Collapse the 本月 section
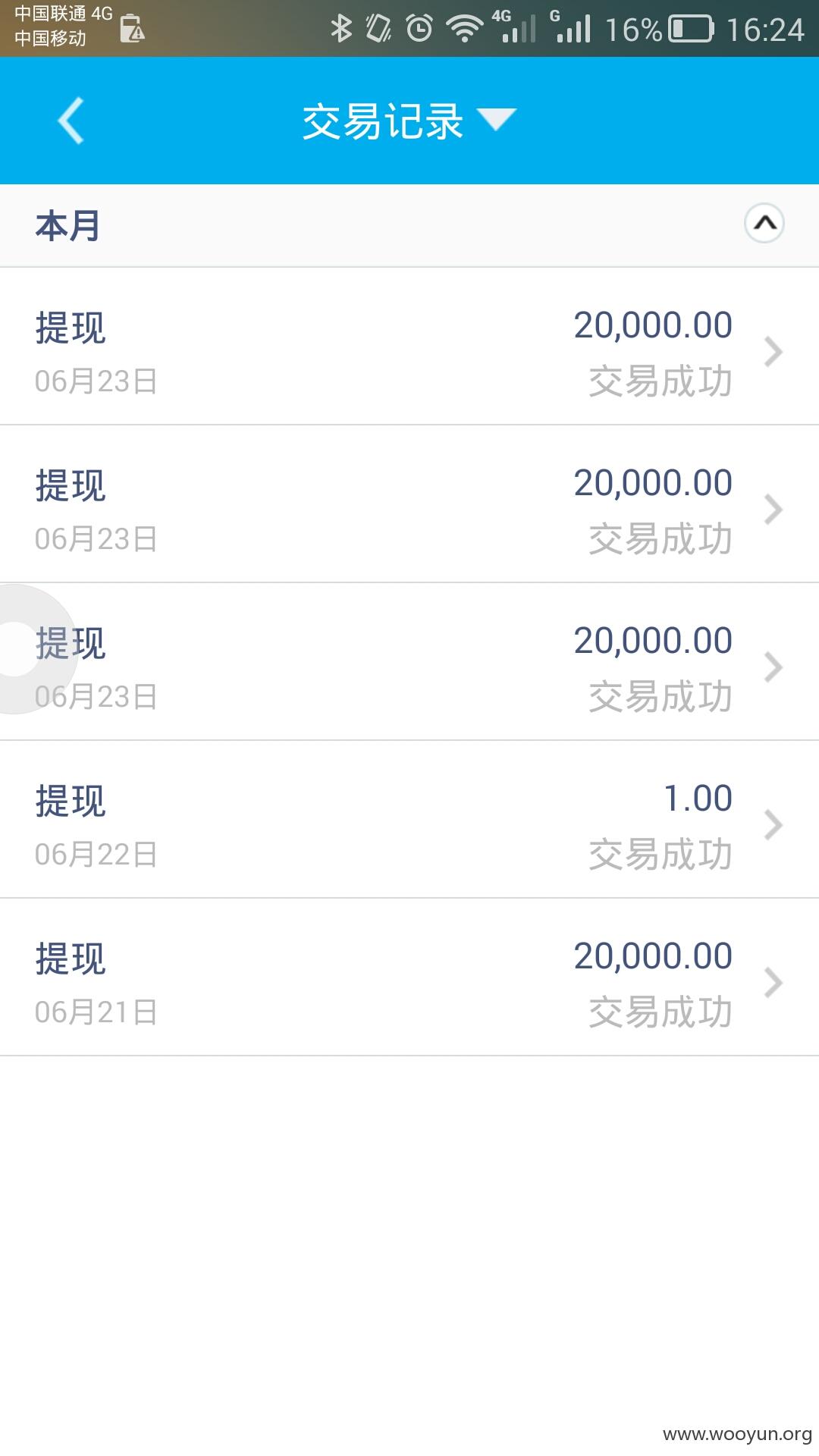Viewport: 819px width, 1456px height. click(x=764, y=224)
